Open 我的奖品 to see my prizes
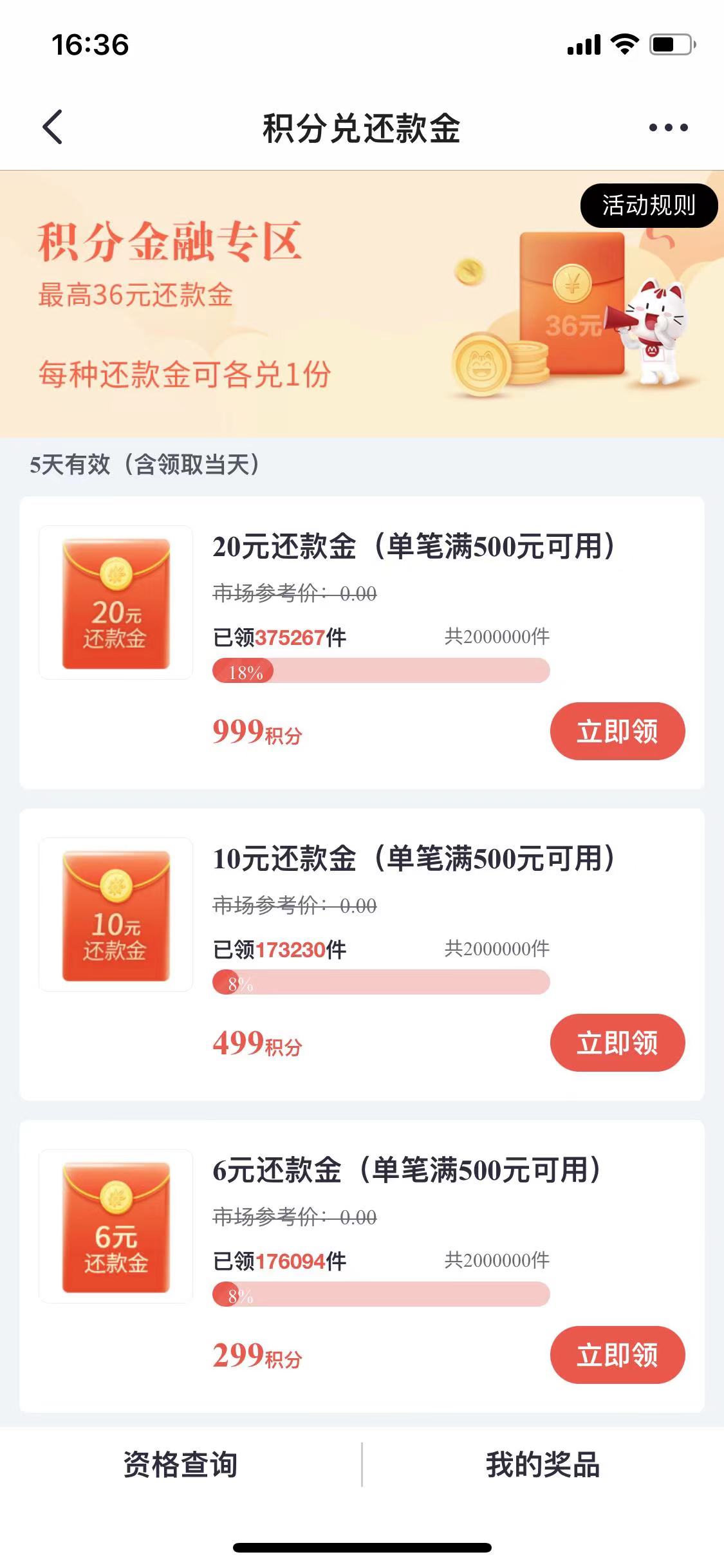 pos(543,1464)
